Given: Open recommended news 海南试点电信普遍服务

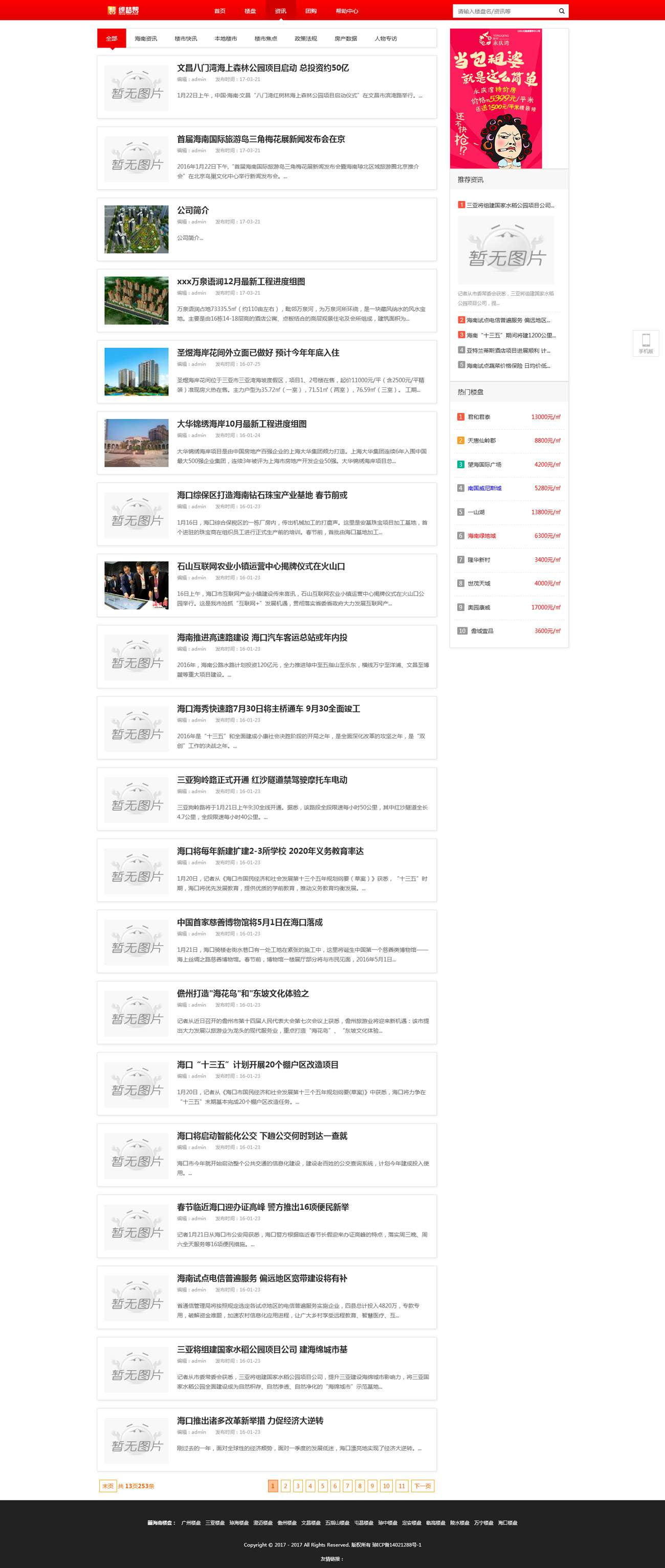Looking at the screenshot, I should pyautogui.click(x=508, y=320).
